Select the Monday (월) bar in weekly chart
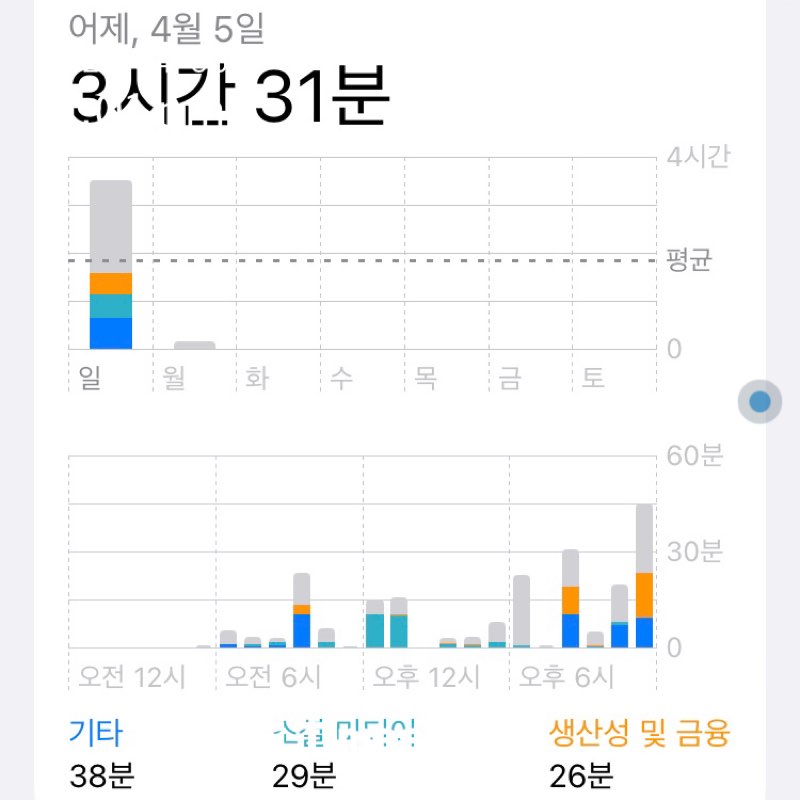The height and width of the screenshot is (800, 800). click(195, 345)
